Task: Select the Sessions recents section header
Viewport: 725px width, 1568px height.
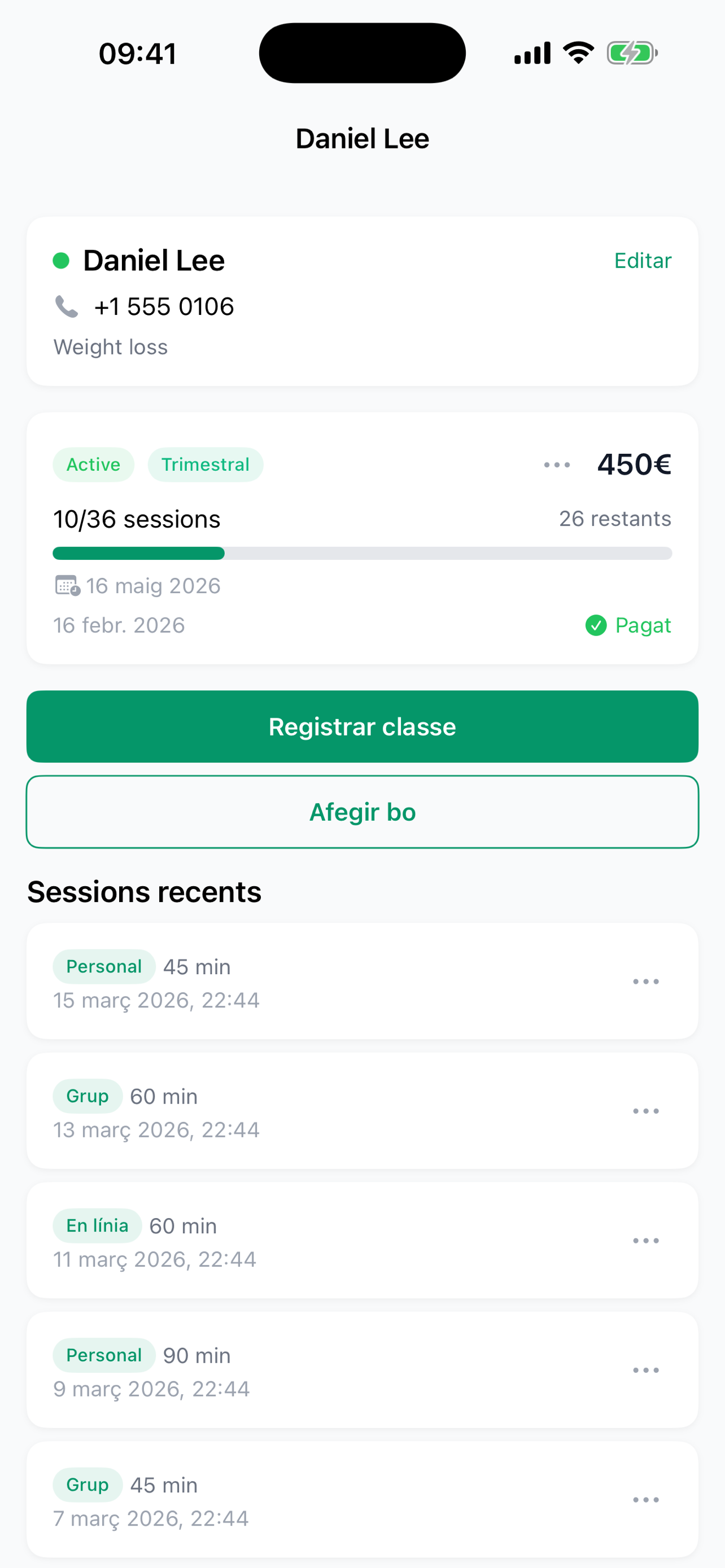Action: 143,892
